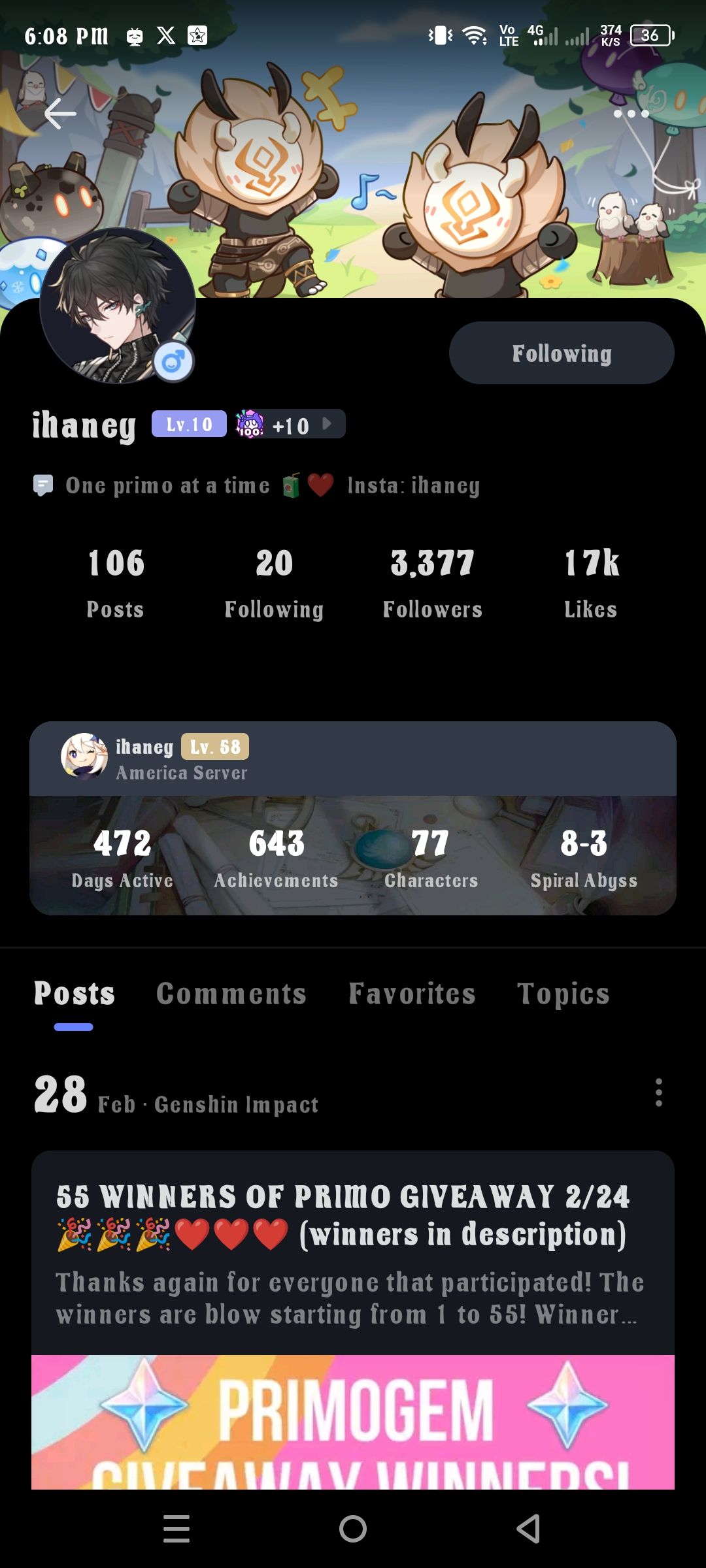706x1568 pixels.
Task: Go back using the top-left arrow
Action: tap(60, 114)
